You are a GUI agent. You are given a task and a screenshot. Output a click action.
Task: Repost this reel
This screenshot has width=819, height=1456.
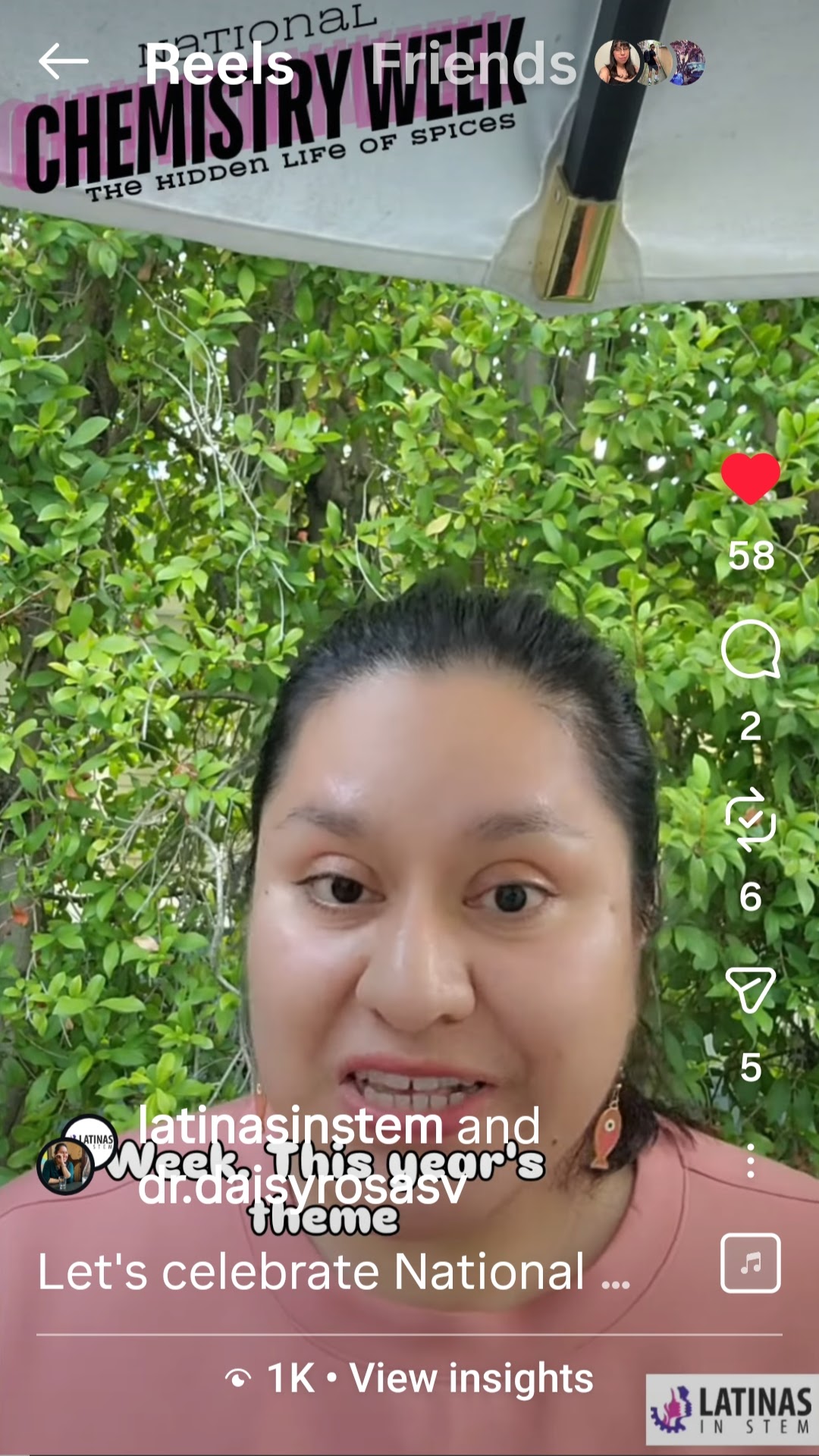(750, 819)
